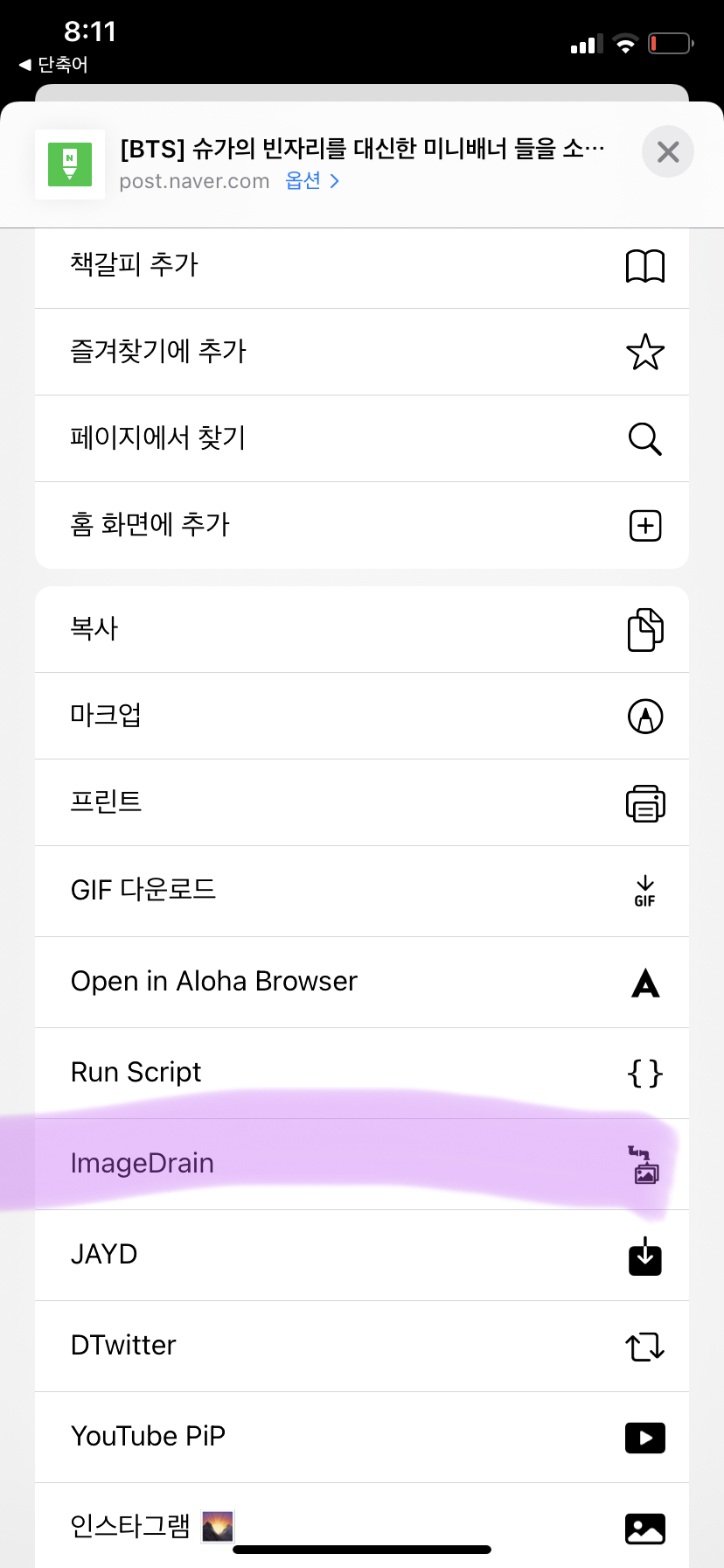Open 페이지에서 찾기
Screen dimensions: 724x1568
361,438
